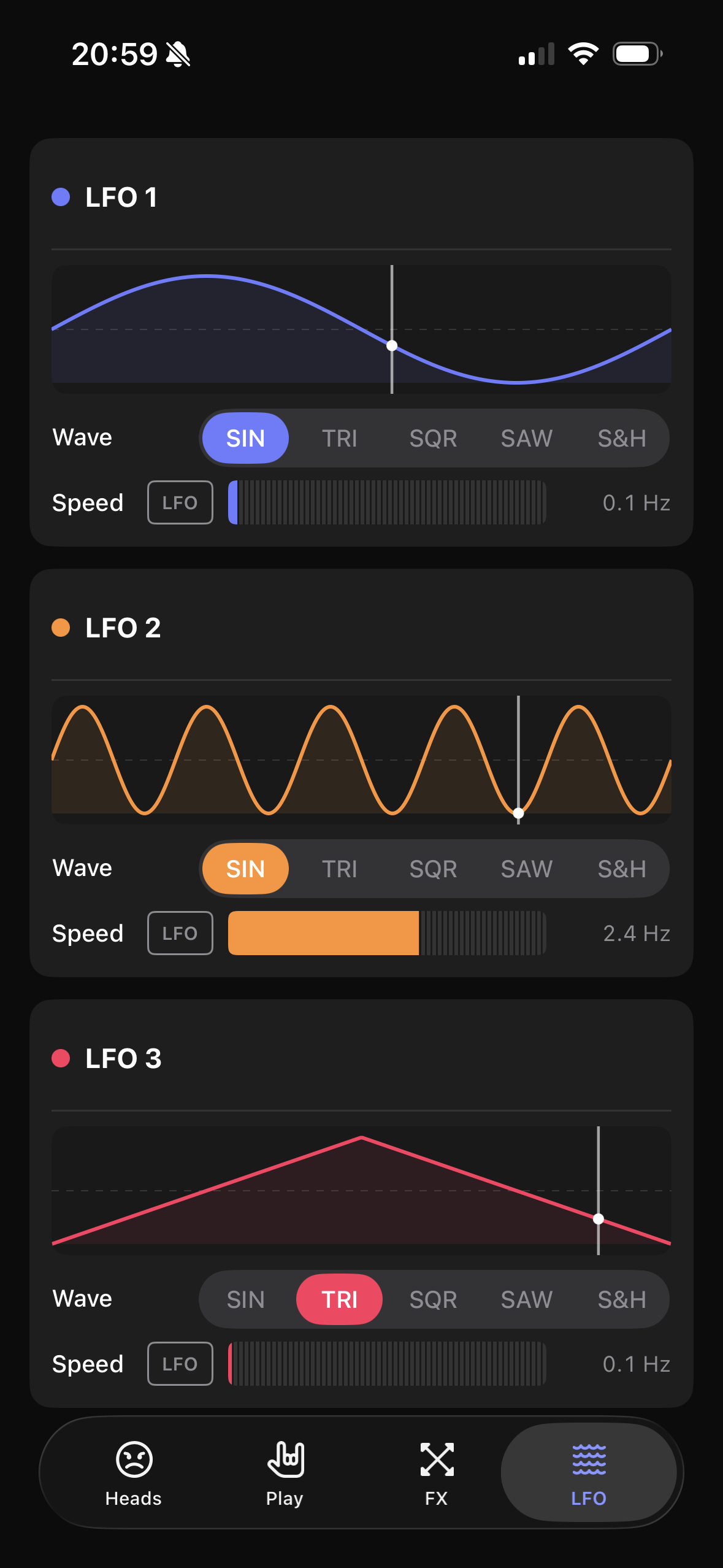Image resolution: width=723 pixels, height=1568 pixels.
Task: Select TRI wave for LFO 1
Action: (340, 437)
